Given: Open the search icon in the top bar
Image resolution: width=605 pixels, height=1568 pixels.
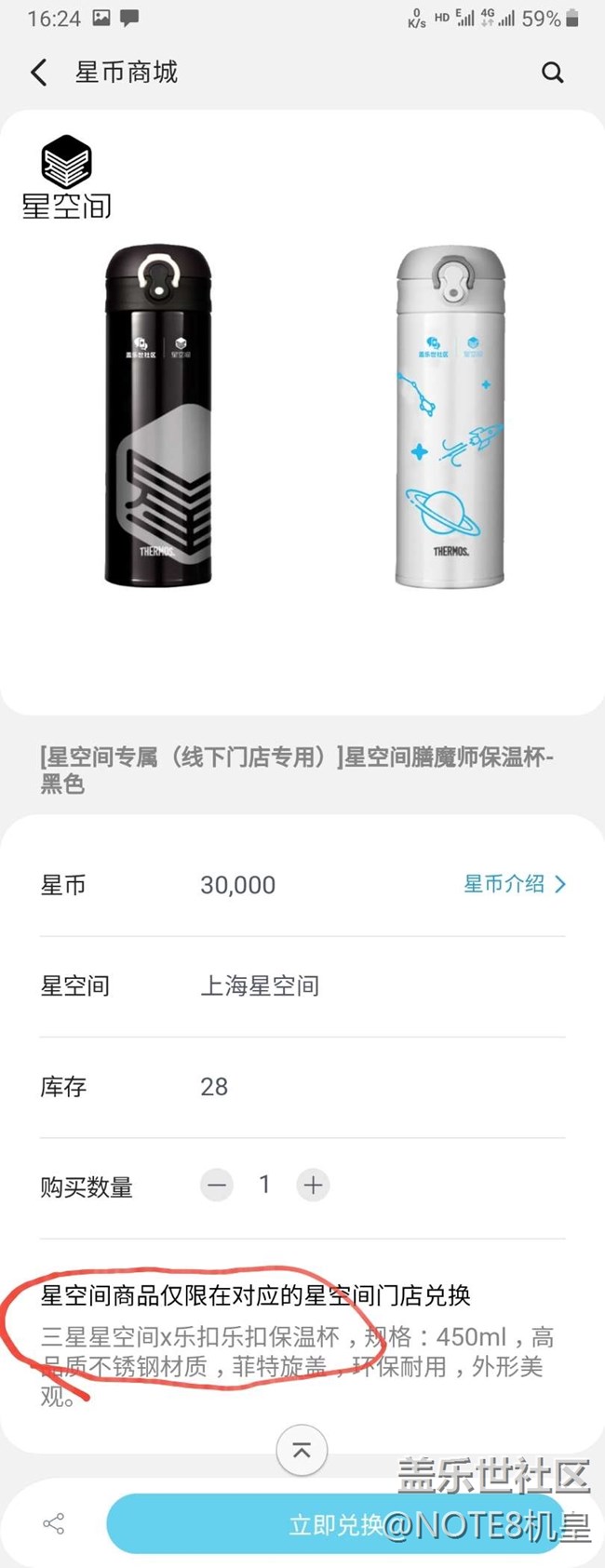Looking at the screenshot, I should click(x=552, y=73).
